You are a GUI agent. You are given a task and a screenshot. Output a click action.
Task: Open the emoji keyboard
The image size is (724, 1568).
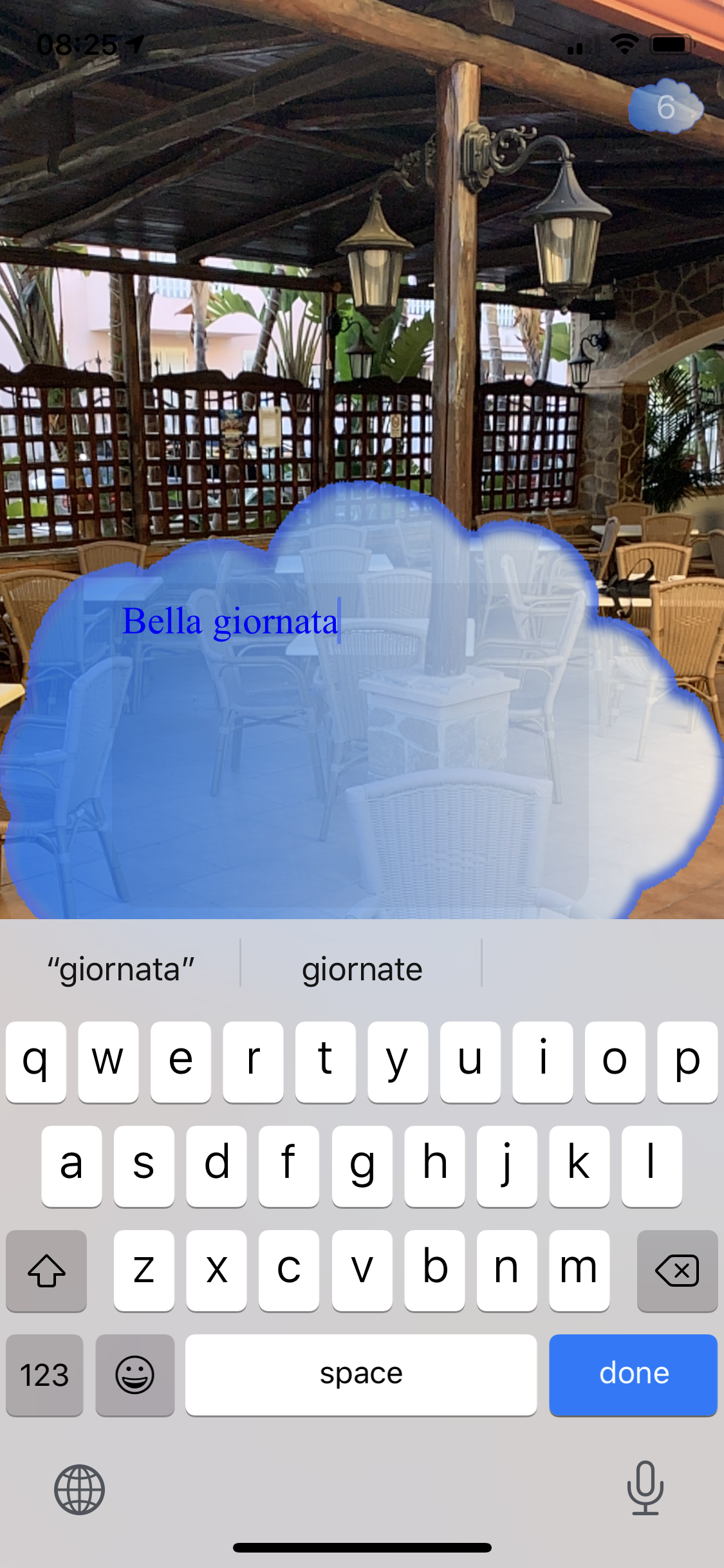pos(135,1374)
